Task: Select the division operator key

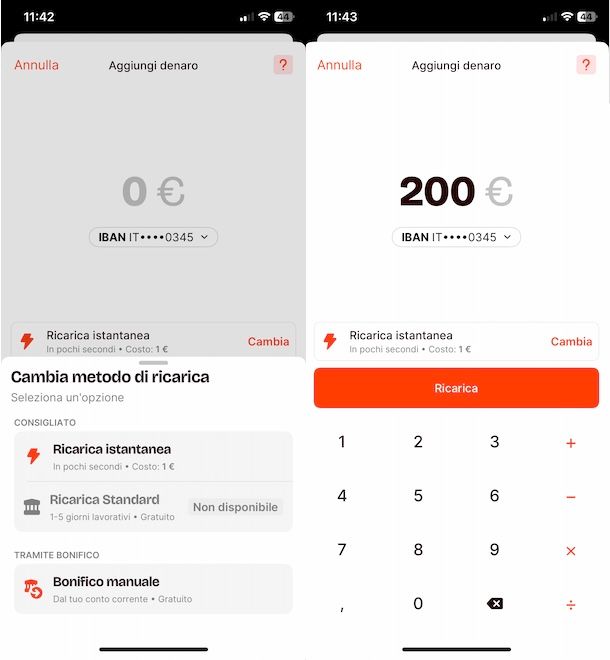Action: point(571,604)
